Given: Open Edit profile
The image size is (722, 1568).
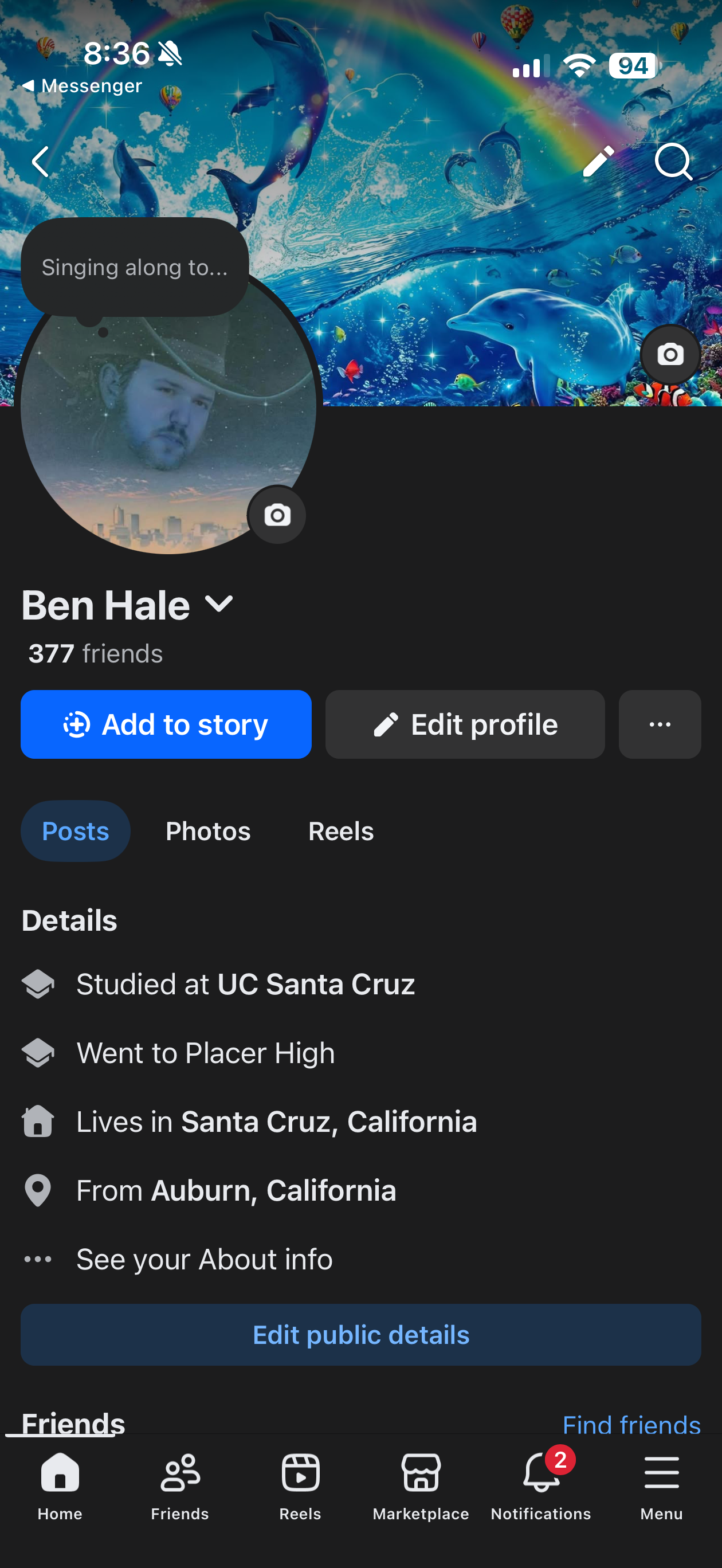Looking at the screenshot, I should point(465,724).
